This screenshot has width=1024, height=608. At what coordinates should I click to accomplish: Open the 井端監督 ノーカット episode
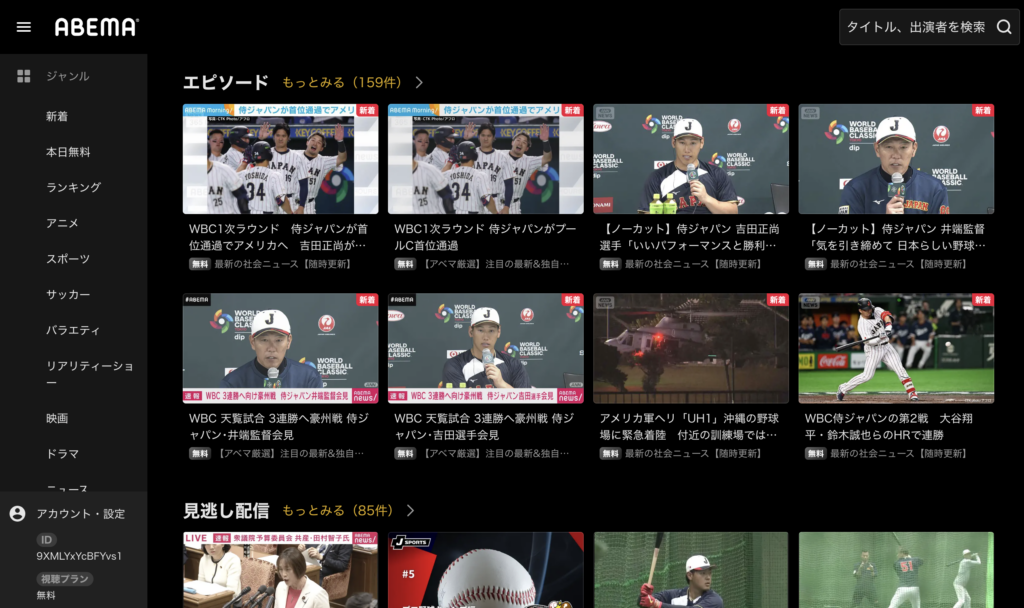pos(896,159)
